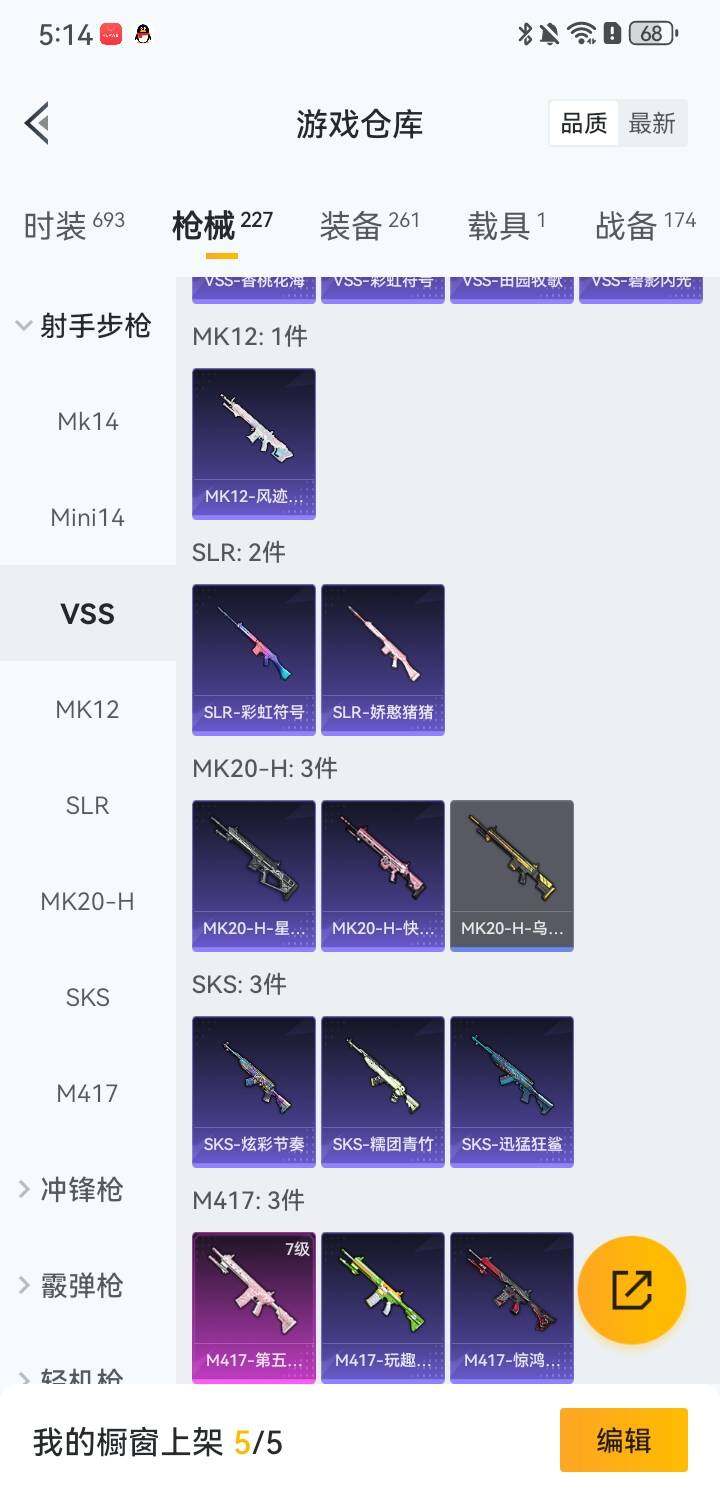This screenshot has height=1496, width=720.
Task: Open the level 7 M417 skin
Action: [x=254, y=1306]
